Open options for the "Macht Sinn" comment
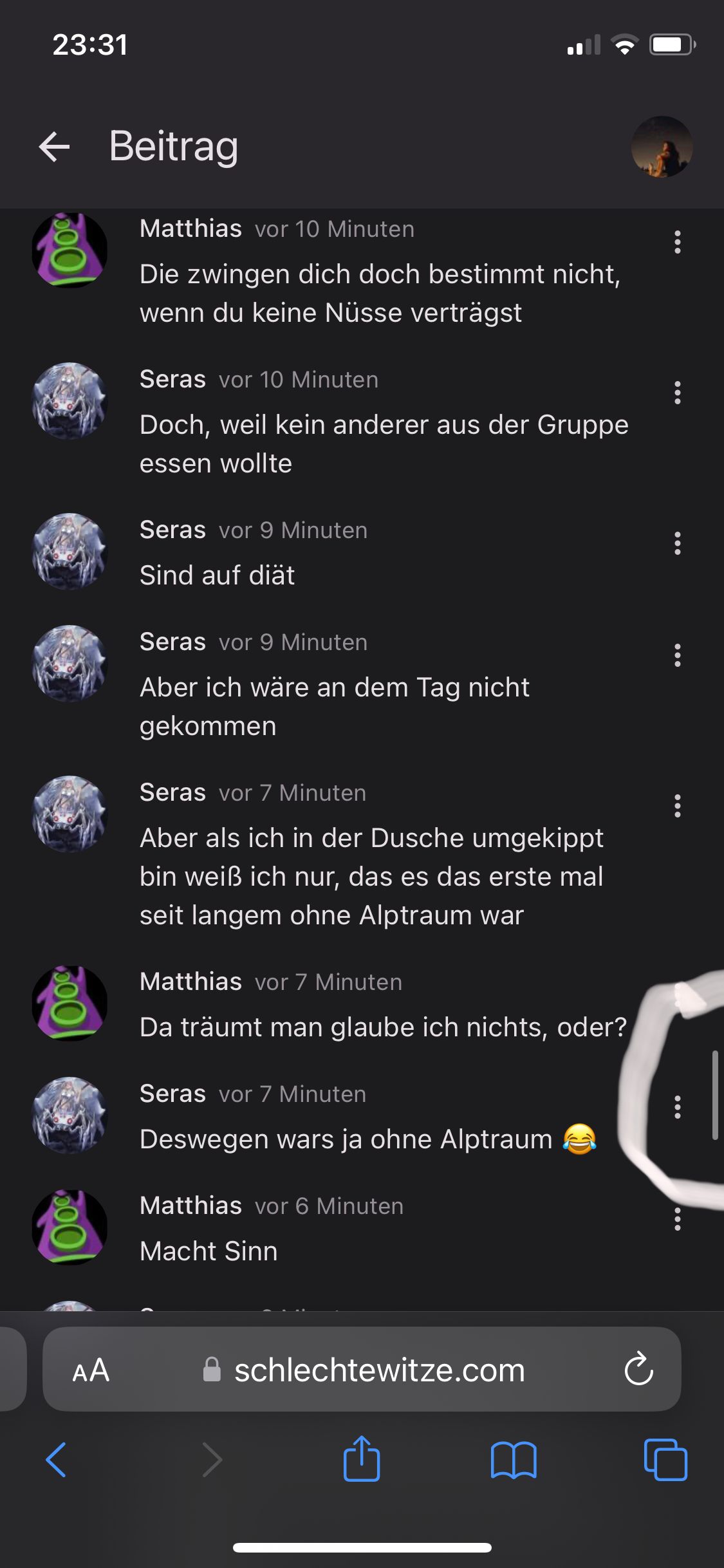The image size is (724, 1568). coord(677,1219)
